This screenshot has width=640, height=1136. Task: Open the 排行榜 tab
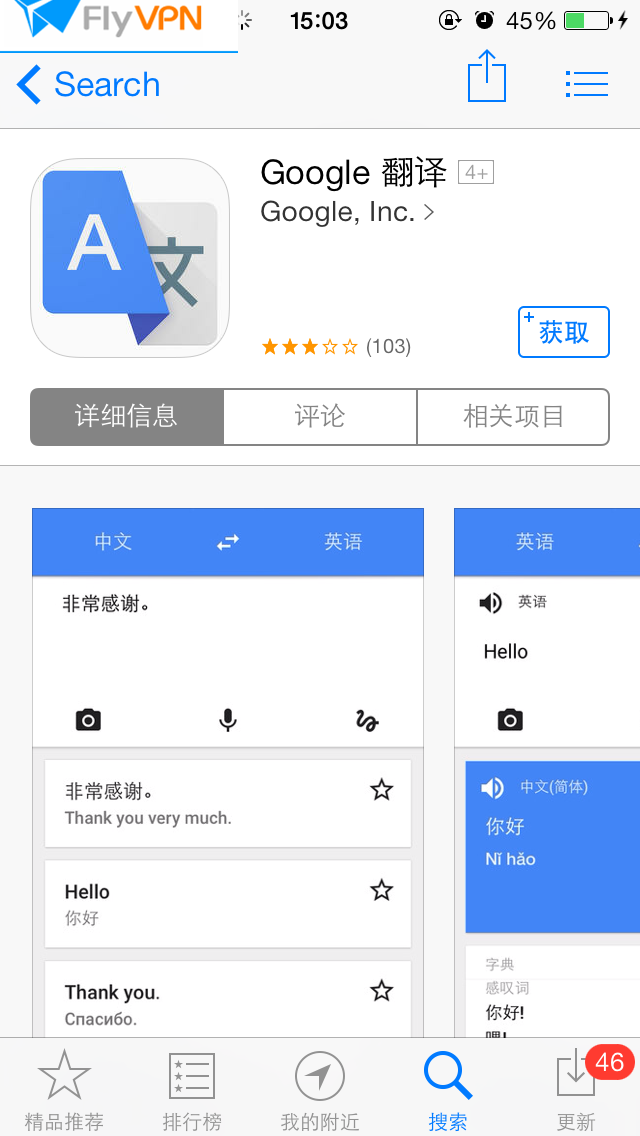(x=192, y=1090)
